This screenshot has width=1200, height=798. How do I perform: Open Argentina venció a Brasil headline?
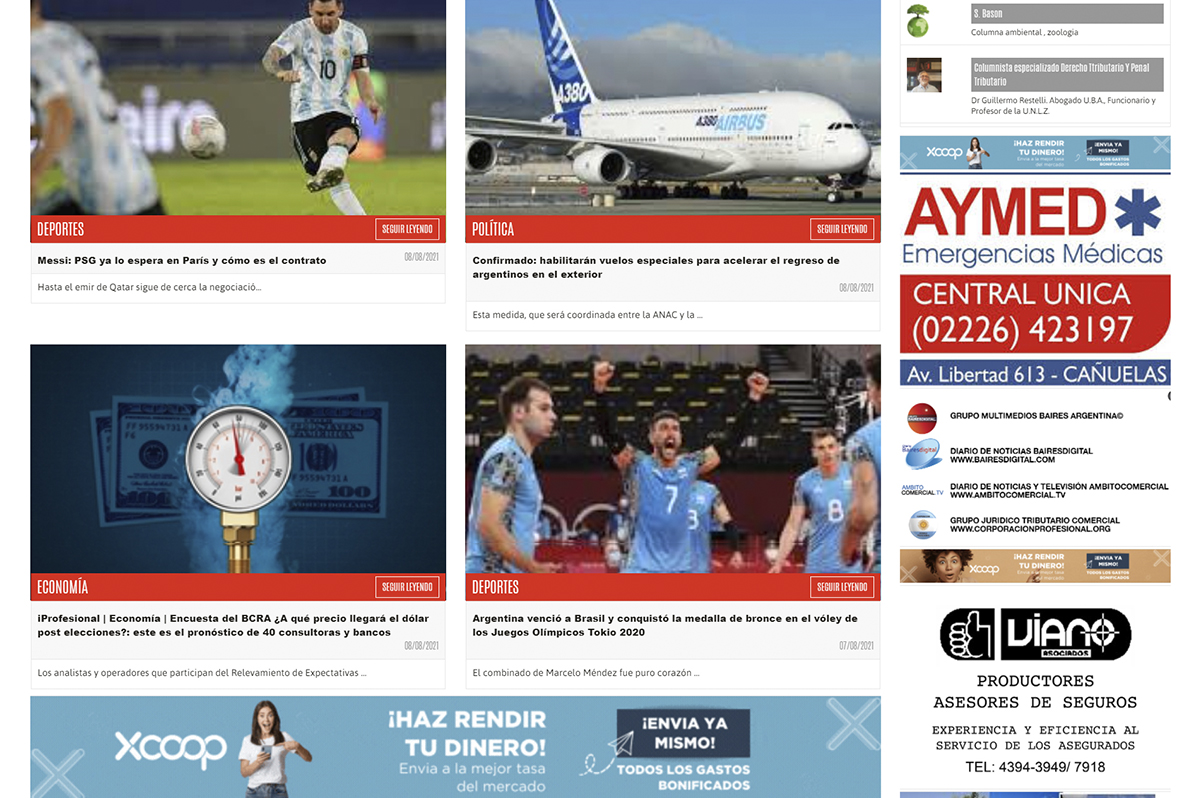tap(664, 625)
